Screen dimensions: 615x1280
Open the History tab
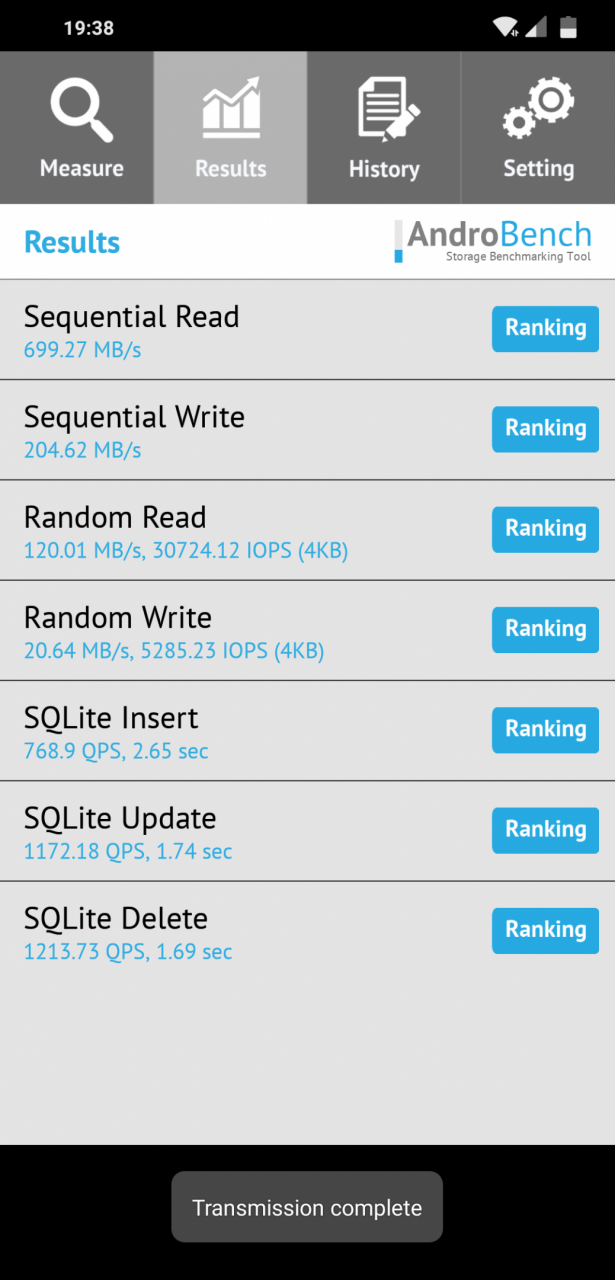coord(384,128)
